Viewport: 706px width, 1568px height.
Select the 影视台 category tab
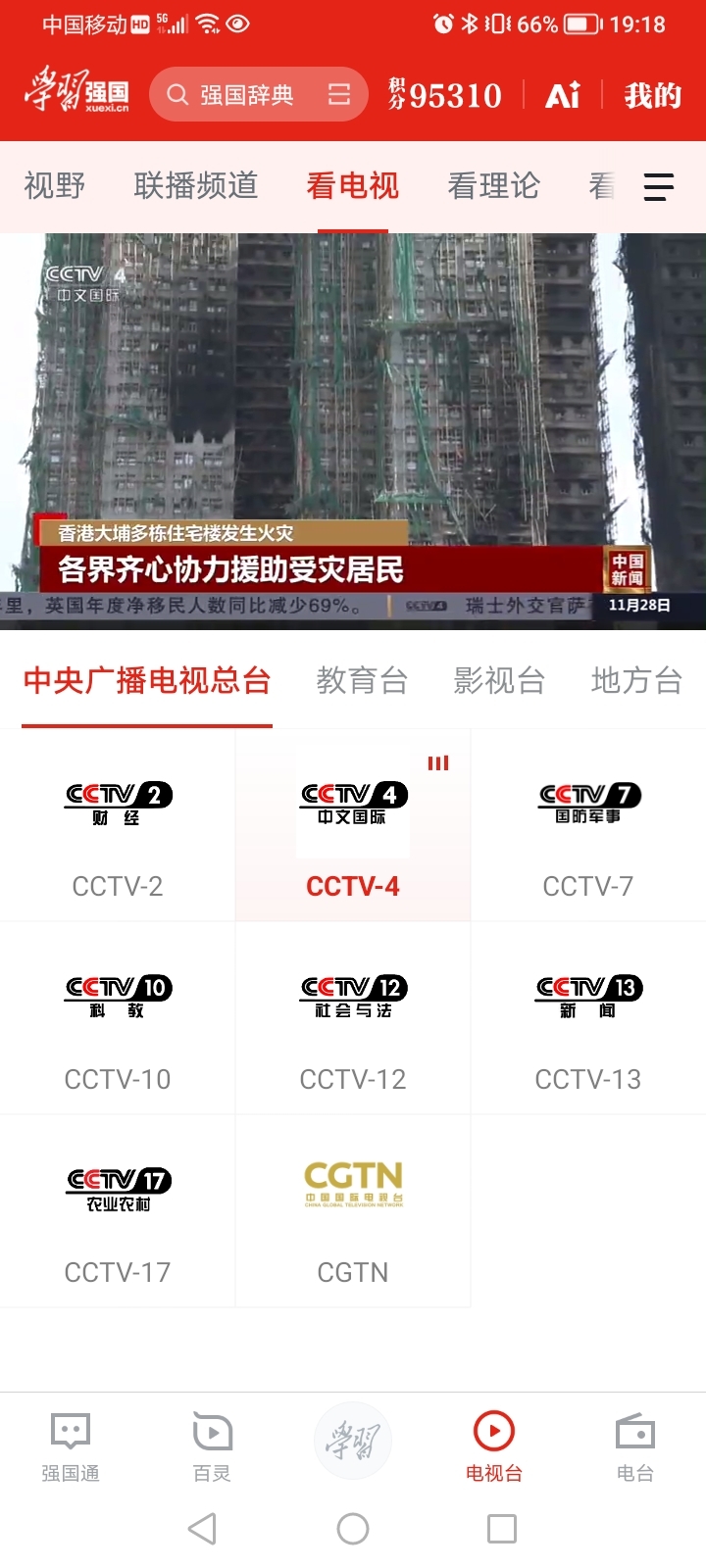pyautogui.click(x=499, y=680)
